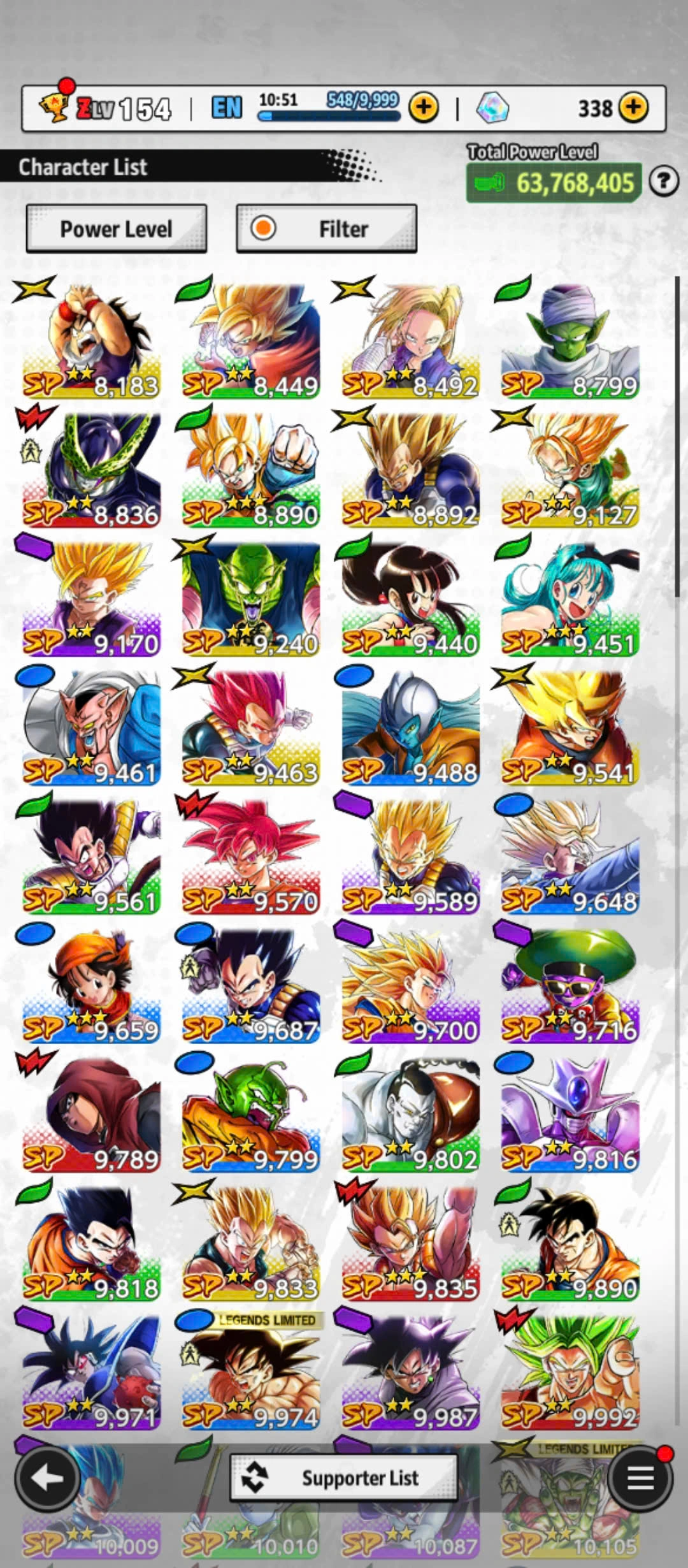Open the hamburger menu button
Image resolution: width=688 pixels, height=1568 pixels.
(x=640, y=1477)
